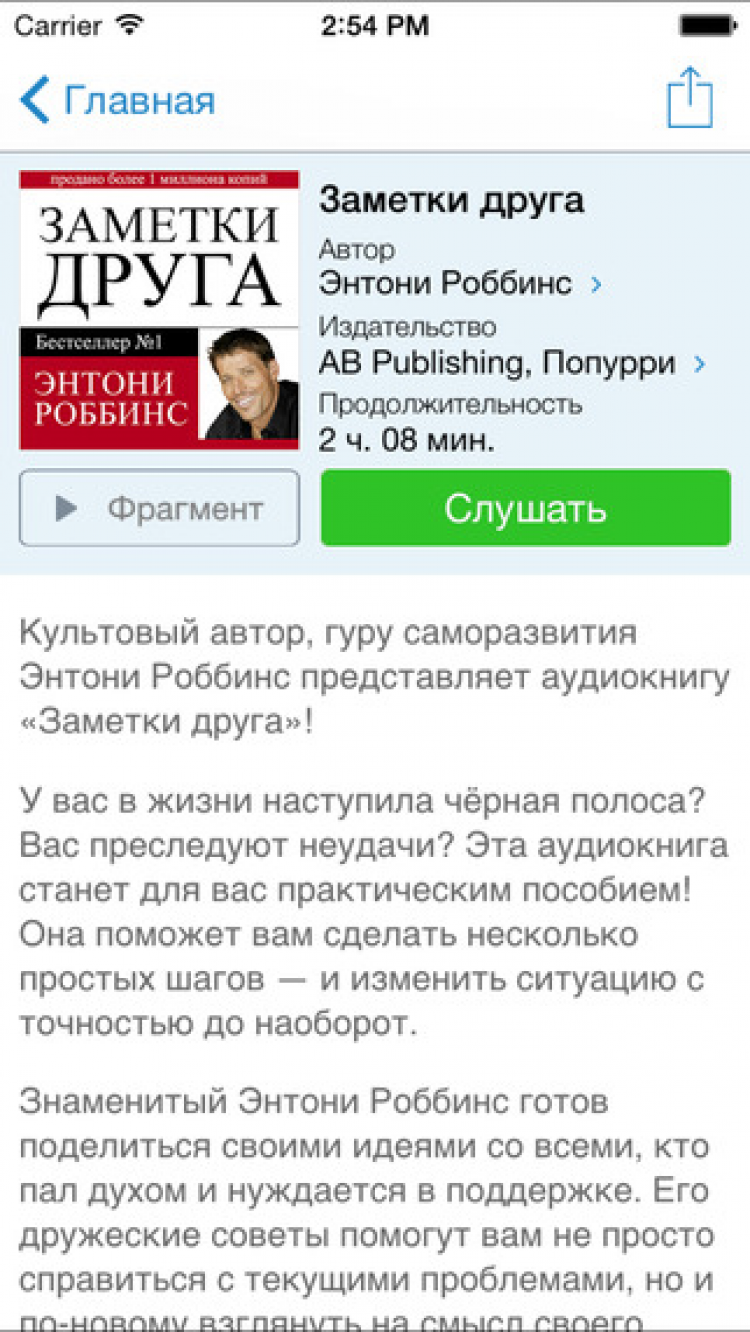The width and height of the screenshot is (750, 1332).
Task: Go back to Главная
Action: pyautogui.click(x=118, y=101)
